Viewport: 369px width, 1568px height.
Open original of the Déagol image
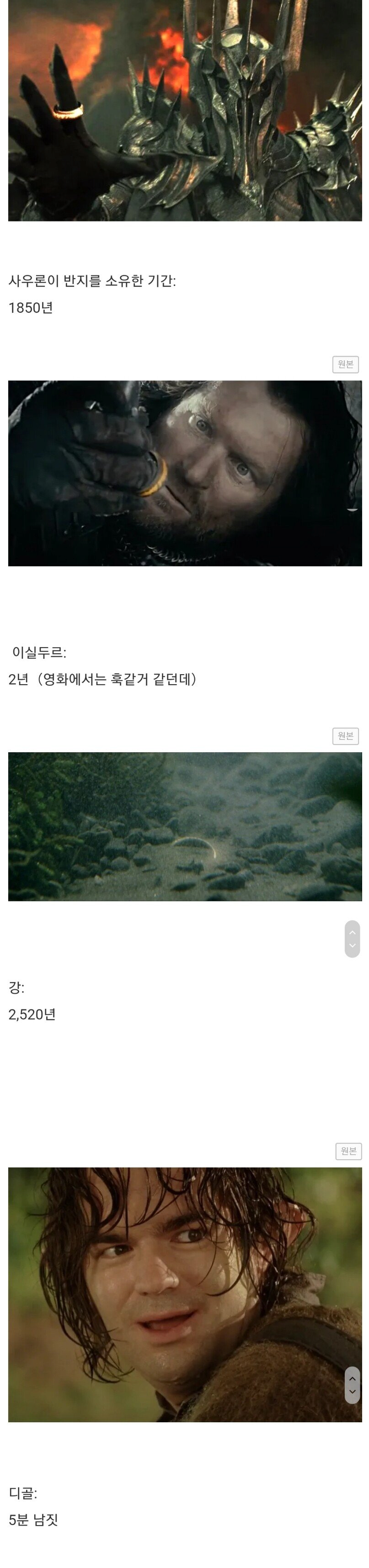tap(348, 1151)
